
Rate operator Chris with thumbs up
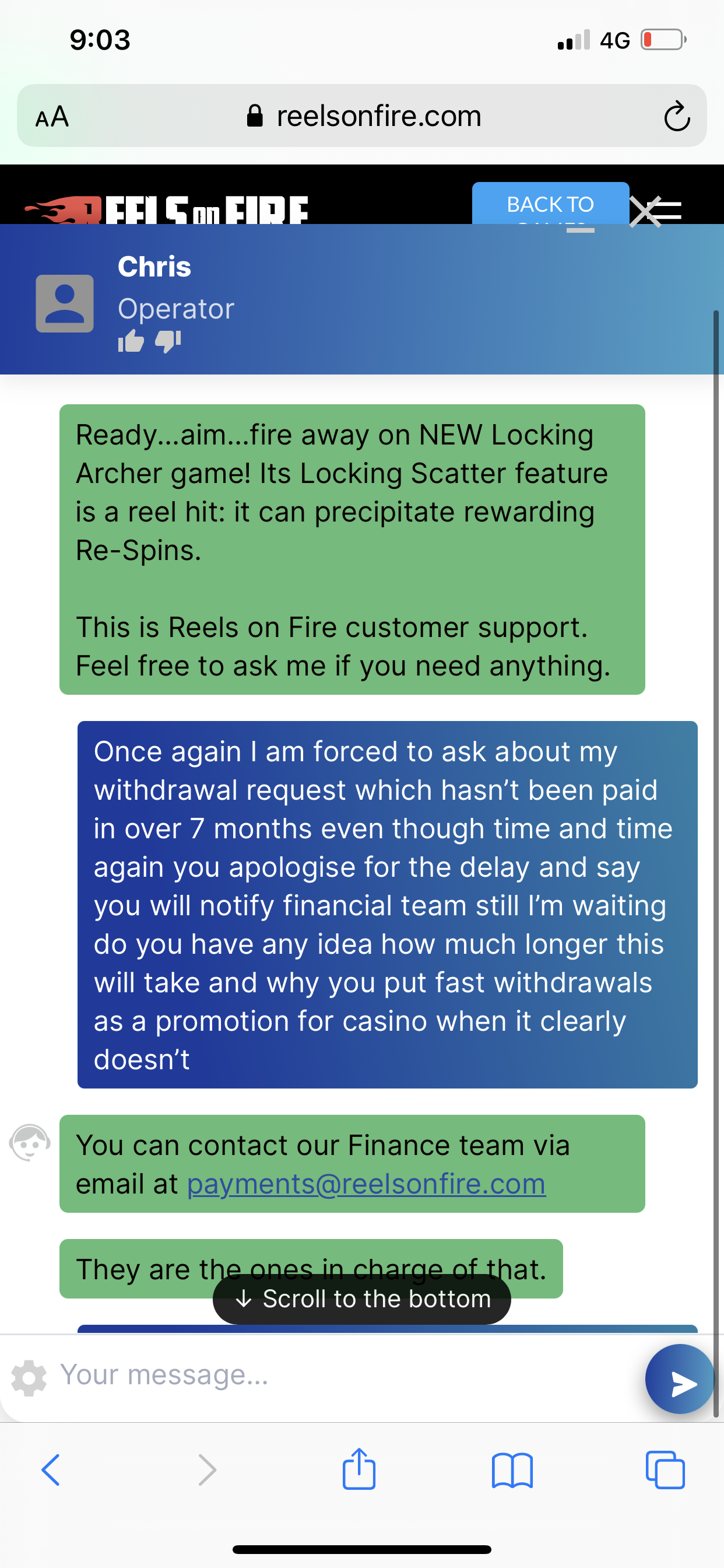pyautogui.click(x=131, y=341)
